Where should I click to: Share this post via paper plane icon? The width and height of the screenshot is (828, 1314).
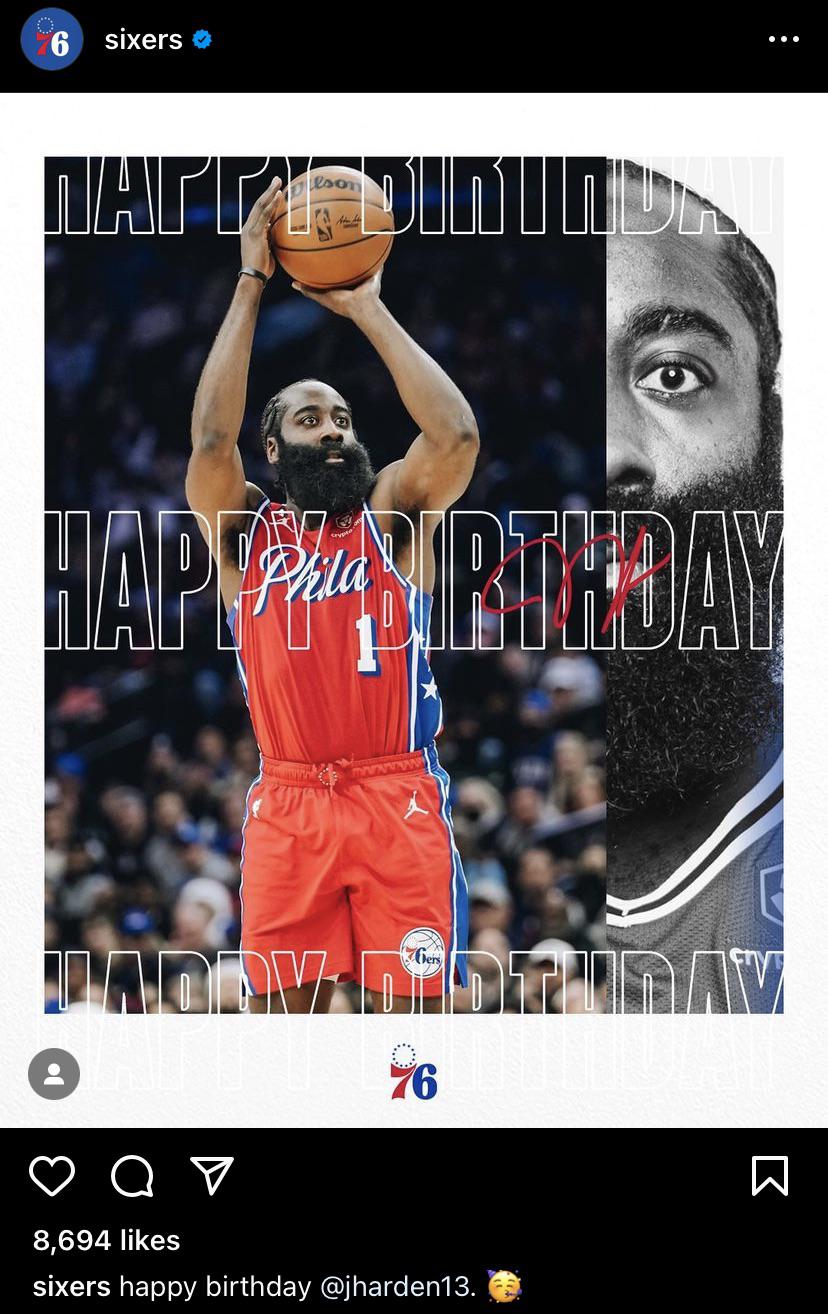pyautogui.click(x=212, y=1176)
